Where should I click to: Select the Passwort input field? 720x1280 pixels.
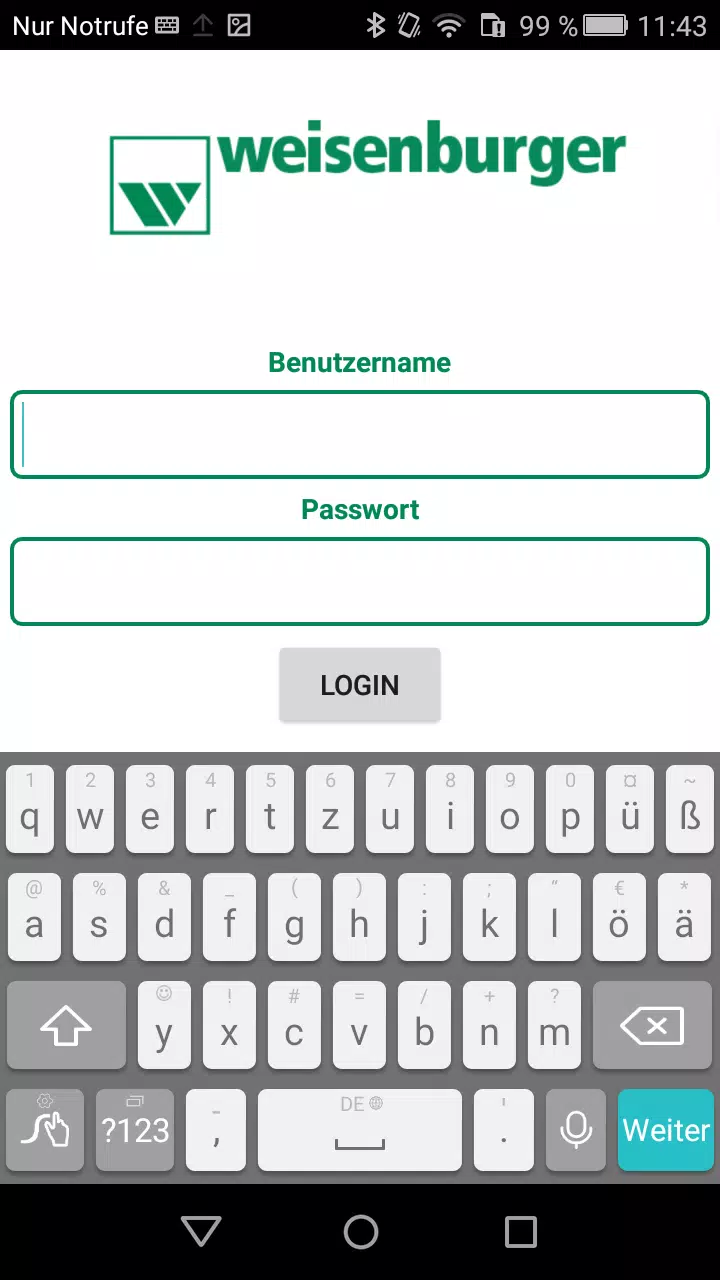point(360,582)
